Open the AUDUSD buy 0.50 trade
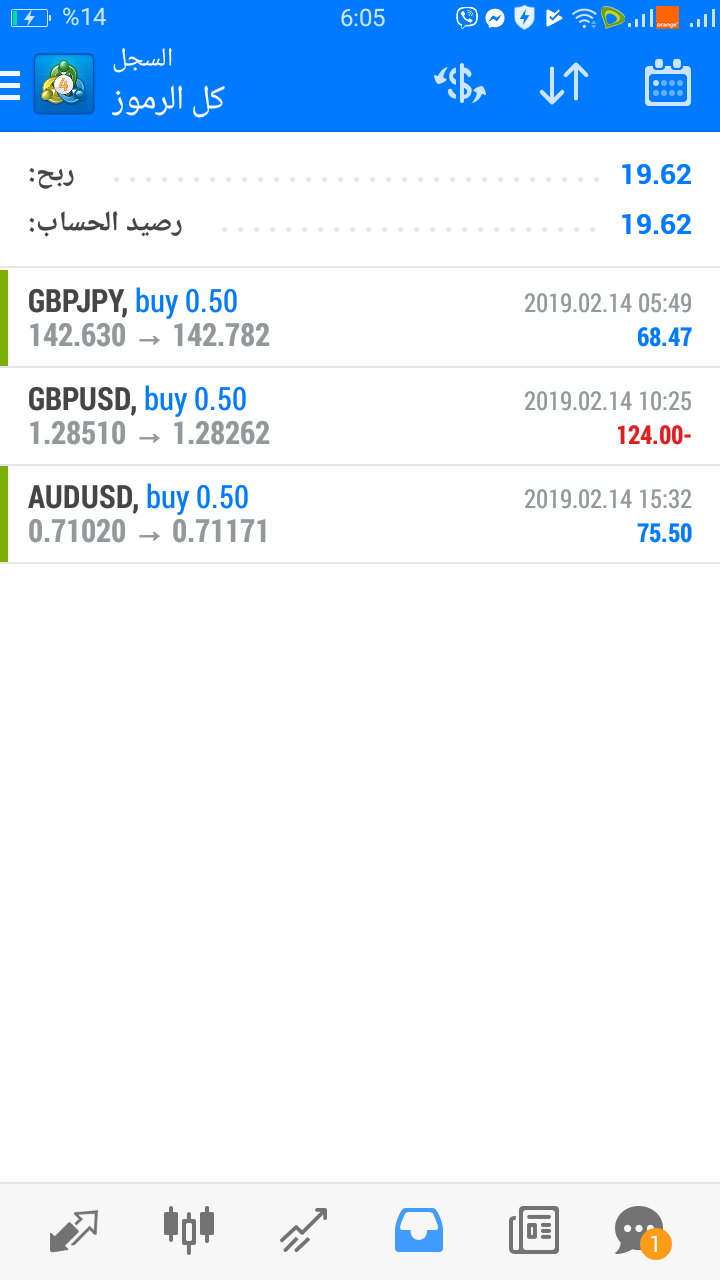720x1280 pixels. (360, 514)
